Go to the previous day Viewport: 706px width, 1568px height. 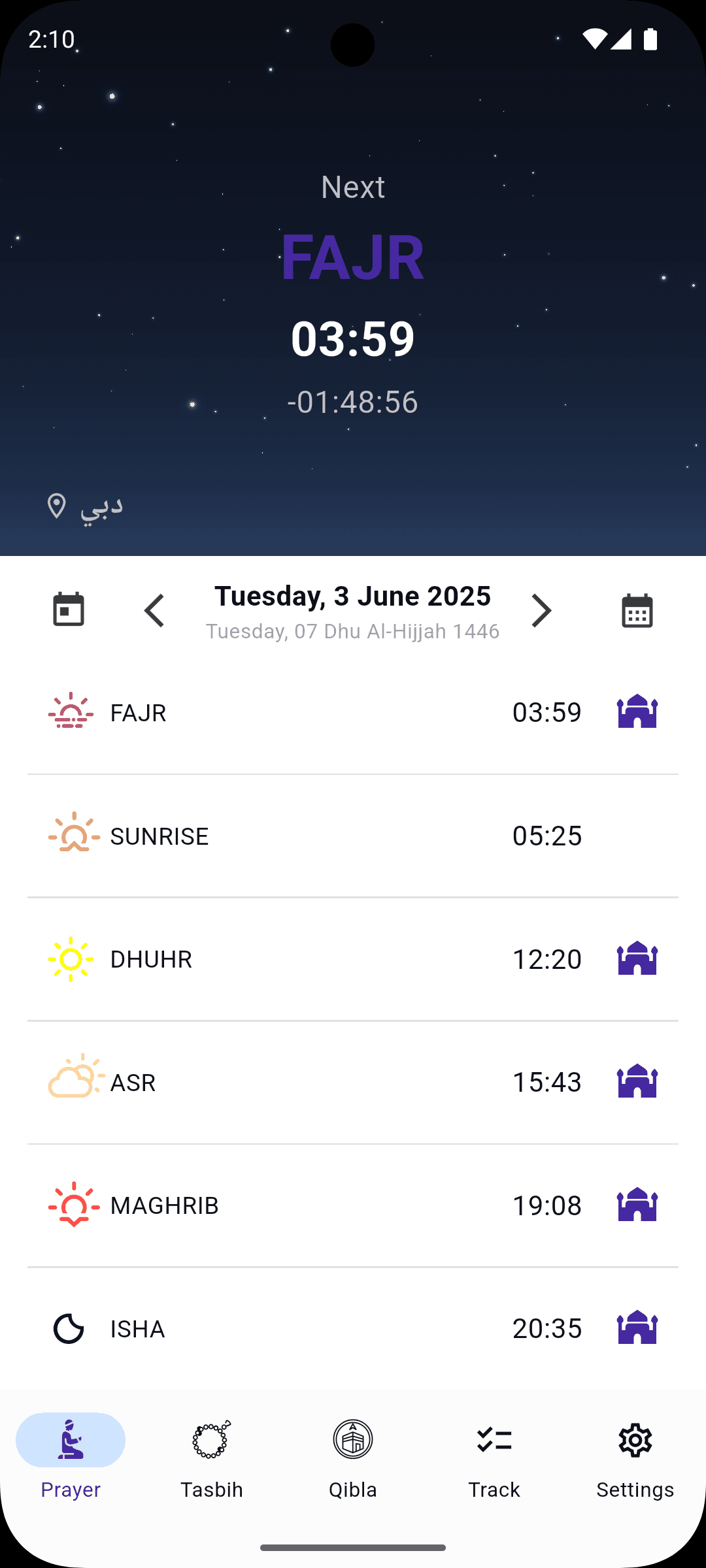pyautogui.click(x=154, y=610)
